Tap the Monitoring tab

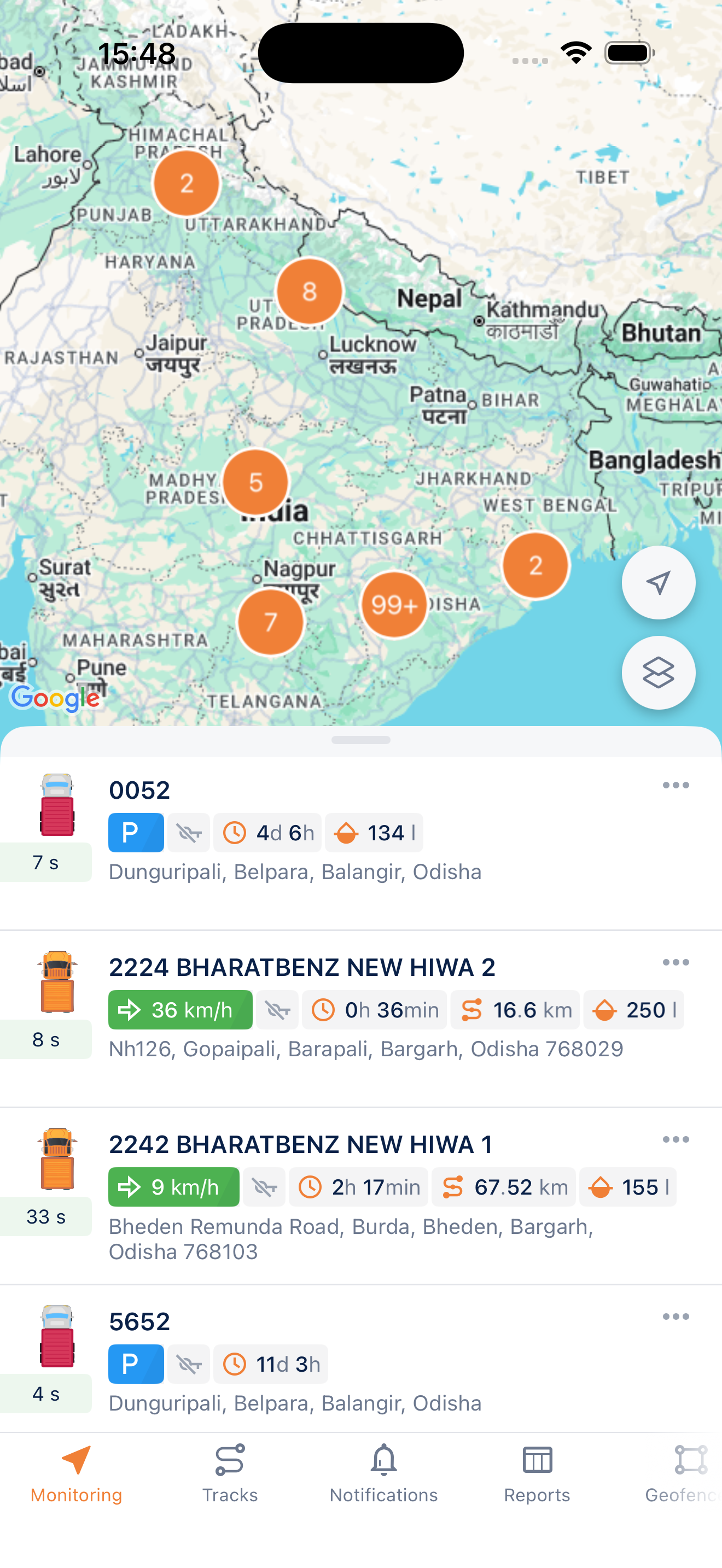(76, 1473)
